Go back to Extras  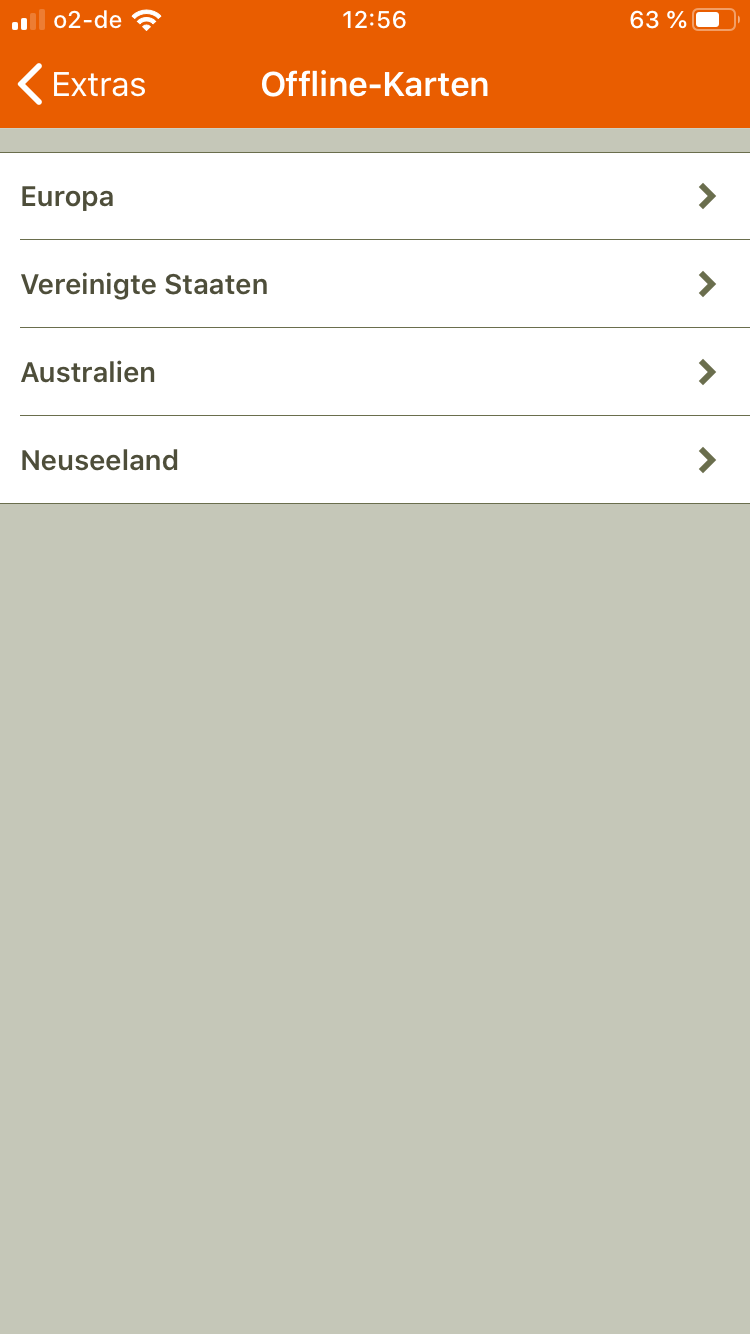[82, 85]
